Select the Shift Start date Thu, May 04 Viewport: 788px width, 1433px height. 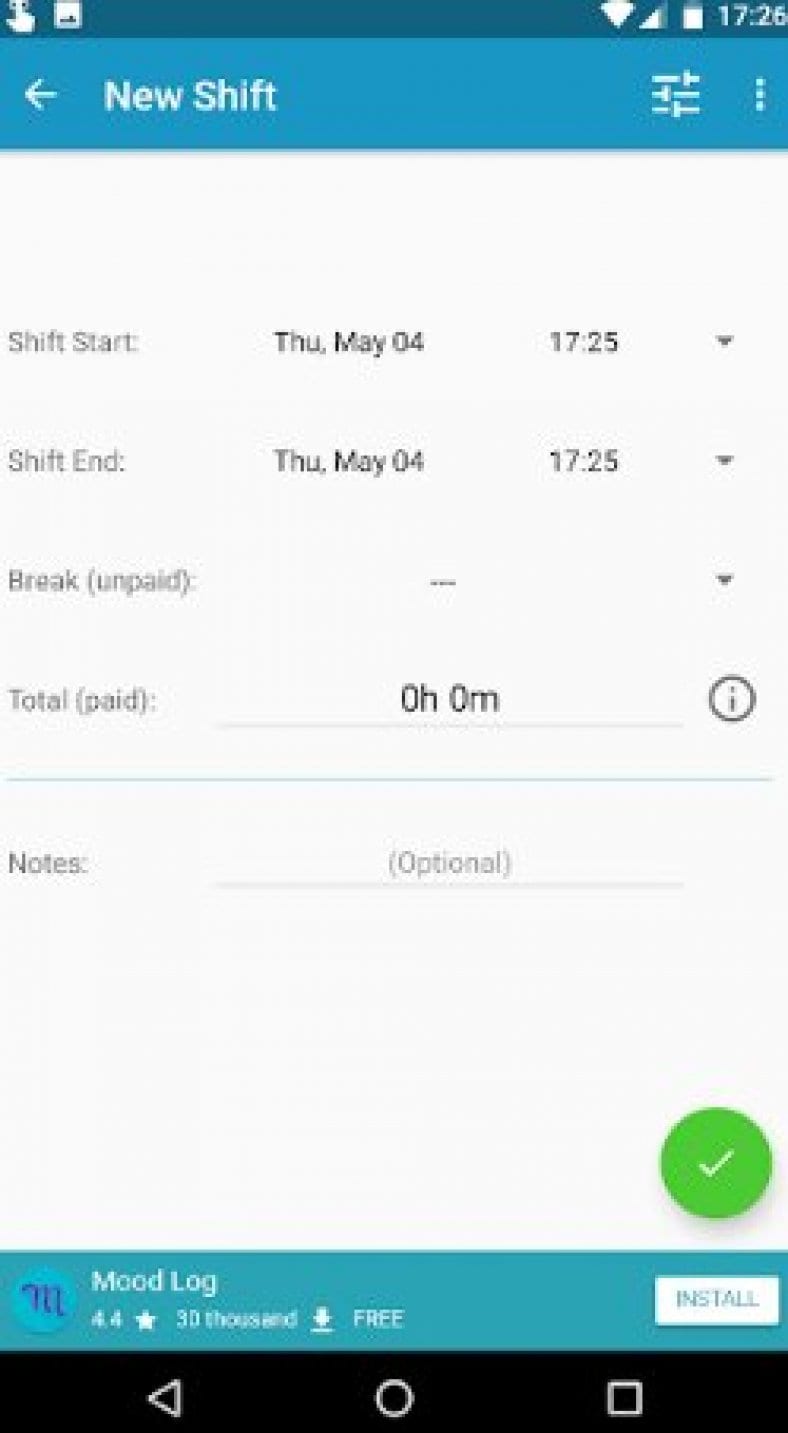pyautogui.click(x=350, y=341)
